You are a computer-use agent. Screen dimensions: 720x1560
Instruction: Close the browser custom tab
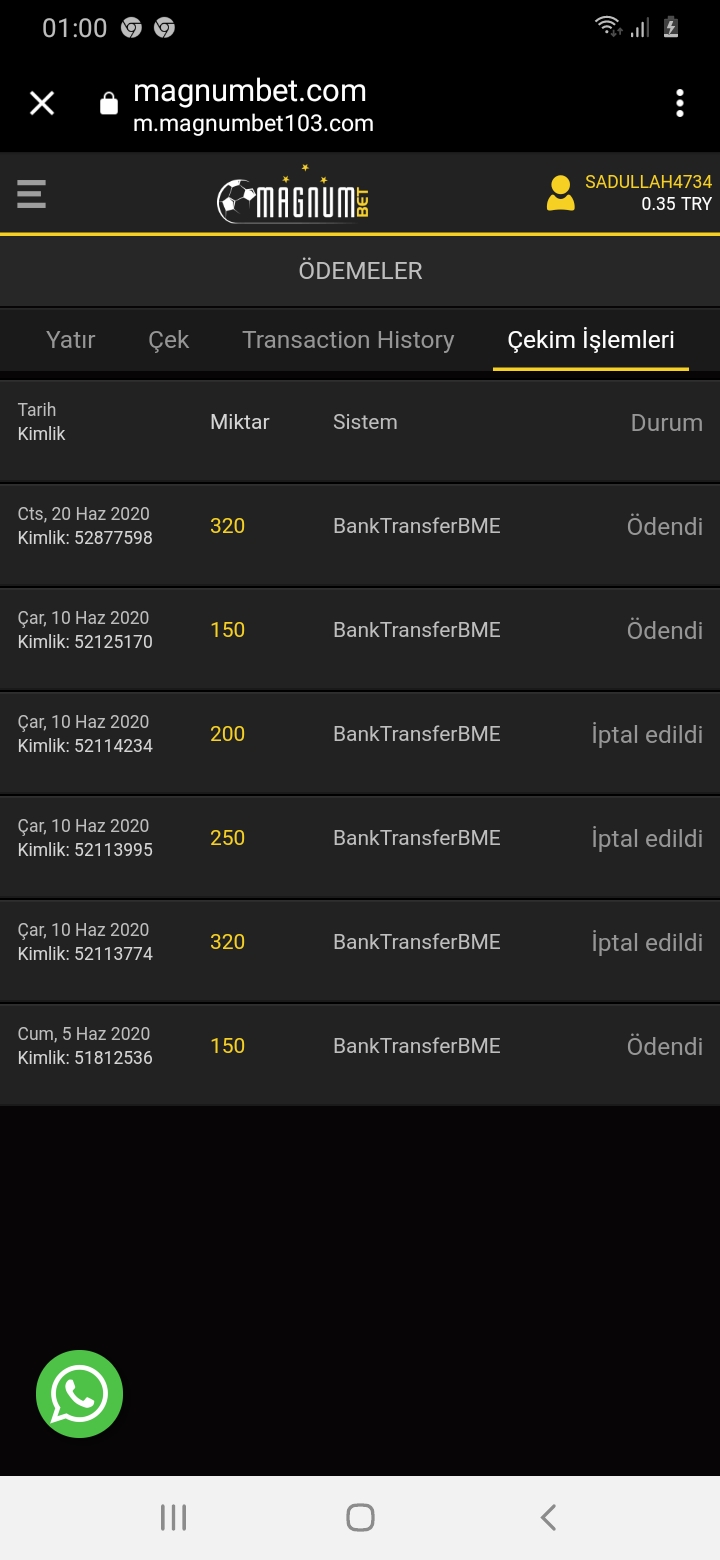(42, 103)
